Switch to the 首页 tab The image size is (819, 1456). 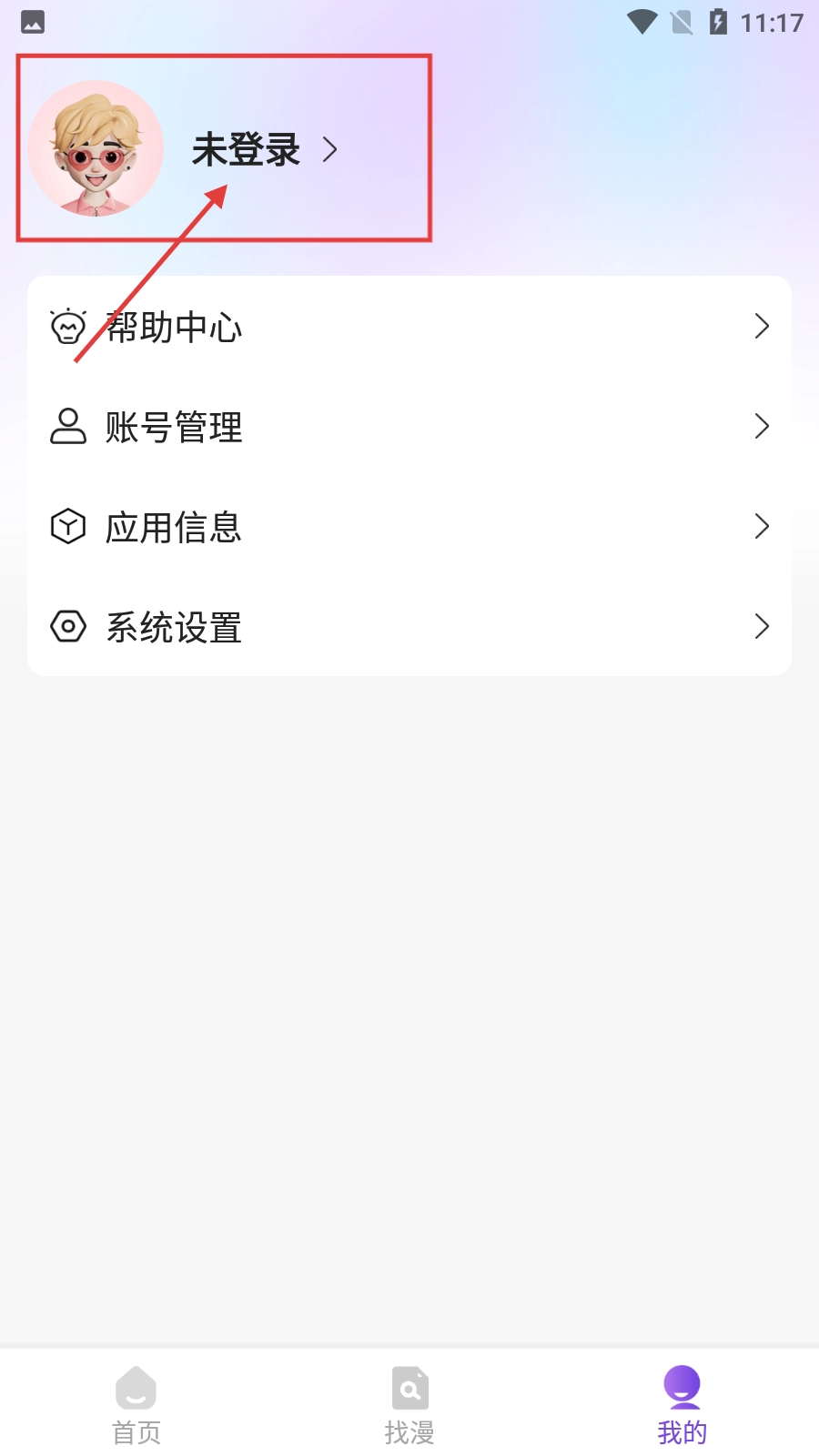[x=136, y=1405]
